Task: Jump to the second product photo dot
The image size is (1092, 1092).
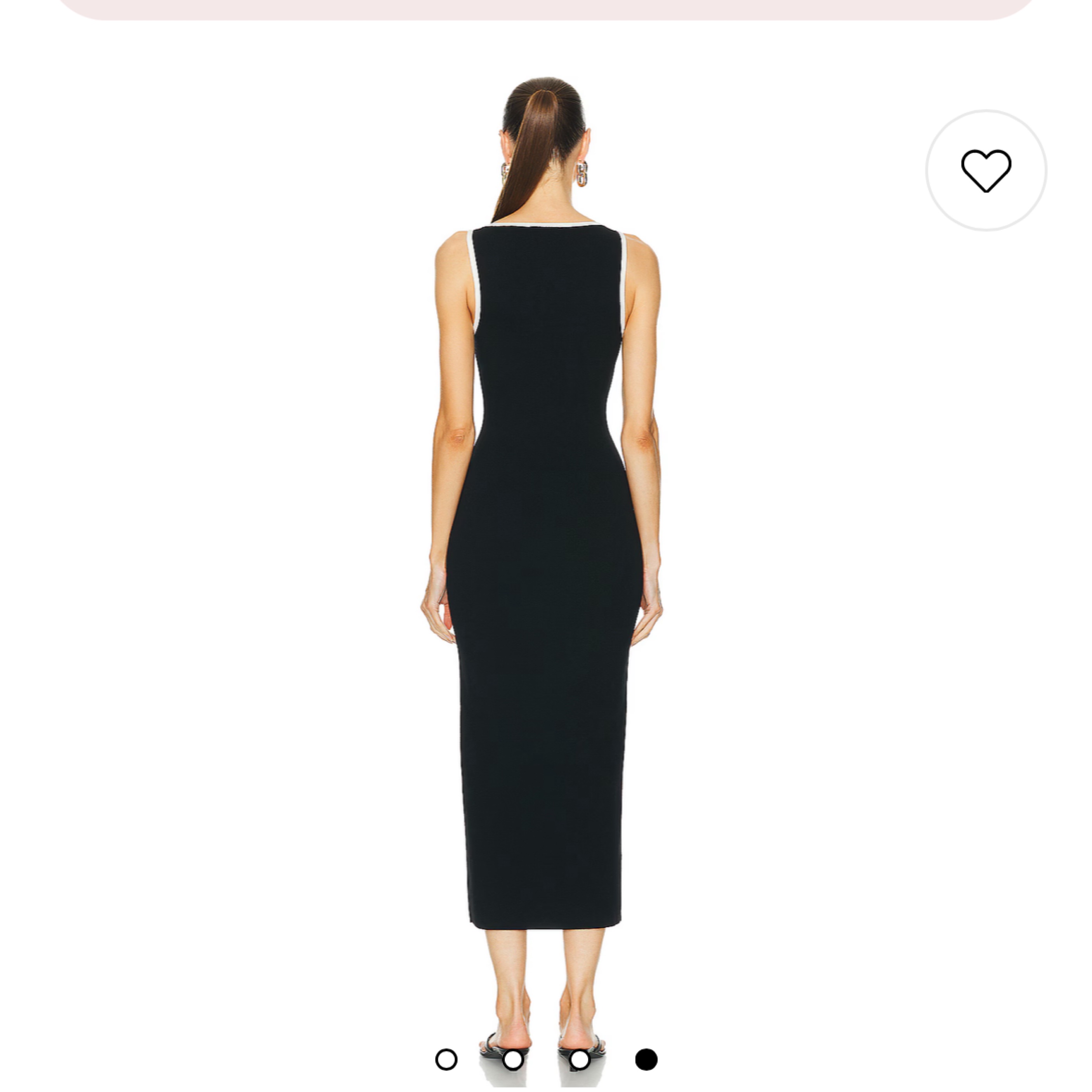Action: tap(513, 1059)
